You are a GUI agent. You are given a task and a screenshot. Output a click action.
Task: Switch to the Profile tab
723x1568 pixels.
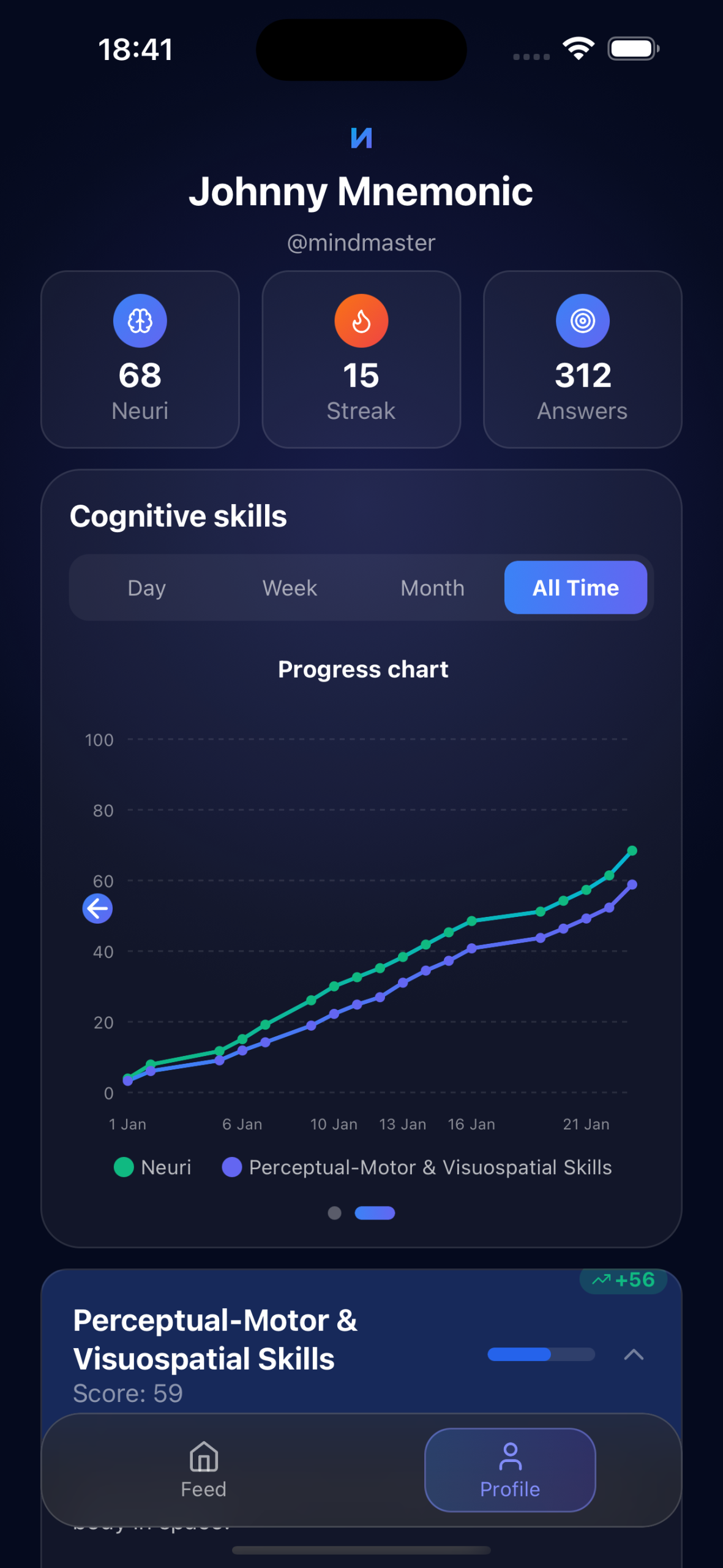click(510, 1470)
